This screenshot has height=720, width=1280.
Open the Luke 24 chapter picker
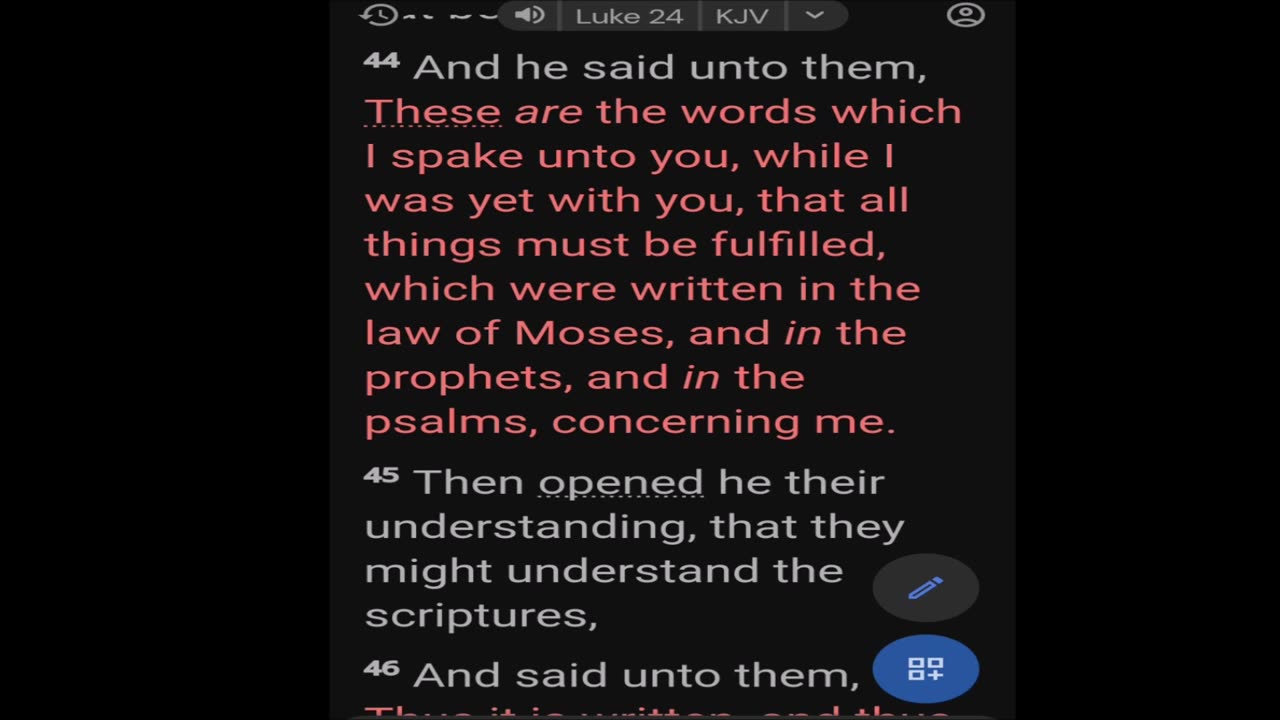(x=629, y=16)
